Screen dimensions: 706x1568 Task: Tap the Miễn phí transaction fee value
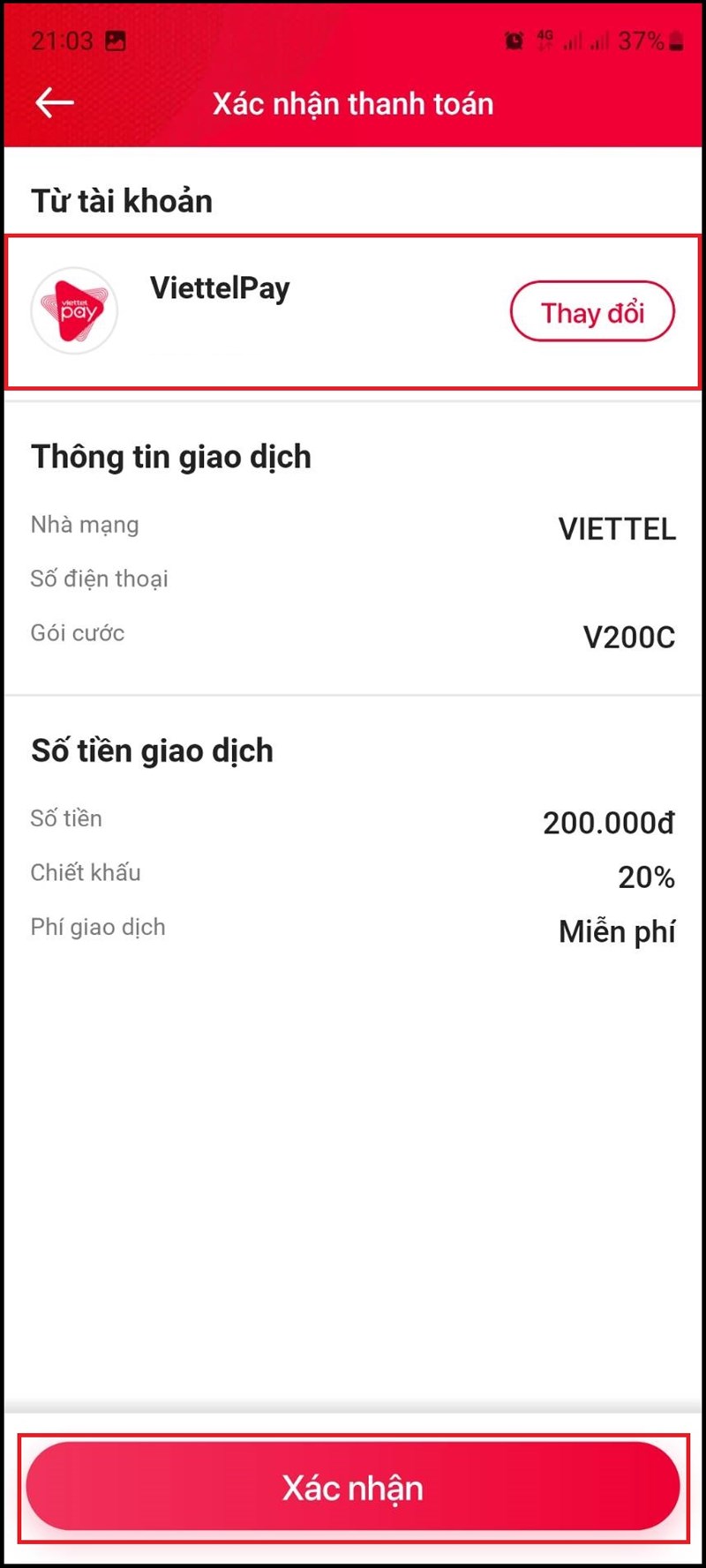(617, 931)
